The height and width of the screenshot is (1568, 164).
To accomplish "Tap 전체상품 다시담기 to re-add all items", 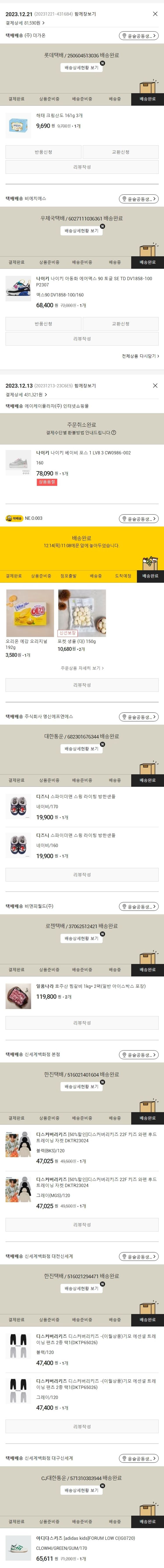I will pos(140,356).
